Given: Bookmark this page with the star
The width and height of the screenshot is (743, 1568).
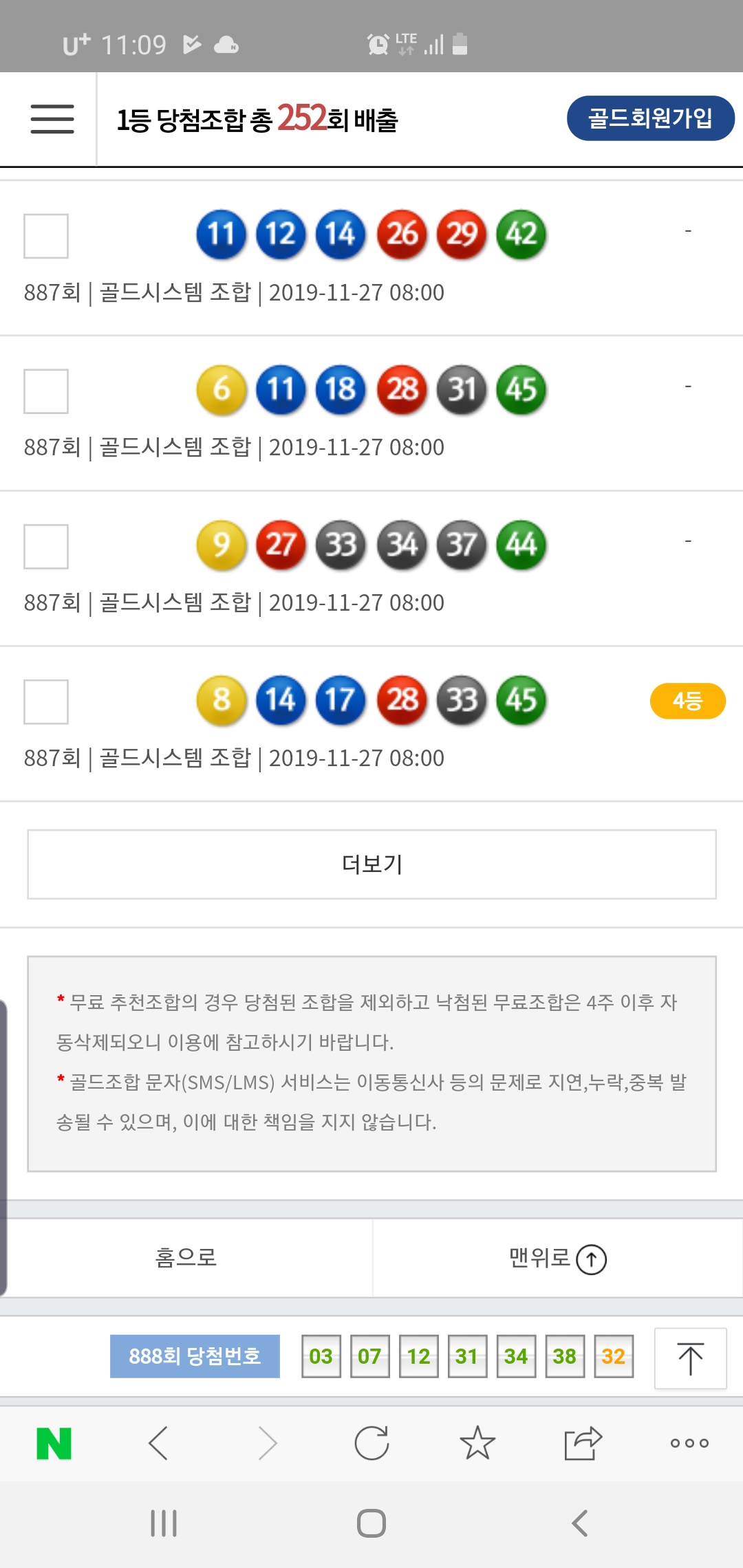Looking at the screenshot, I should point(477,1443).
